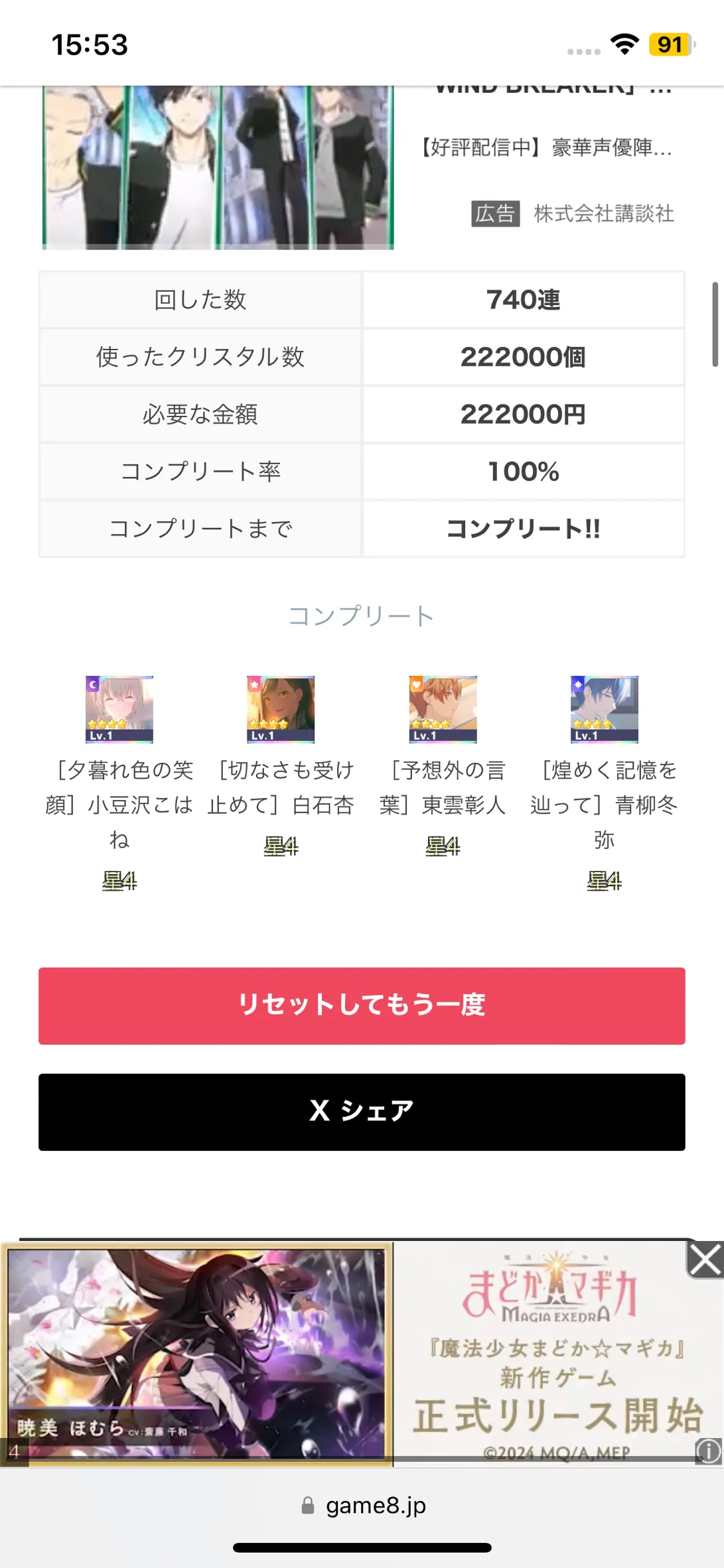
Task: Tap the game8.jp address bar
Action: coord(362,1506)
